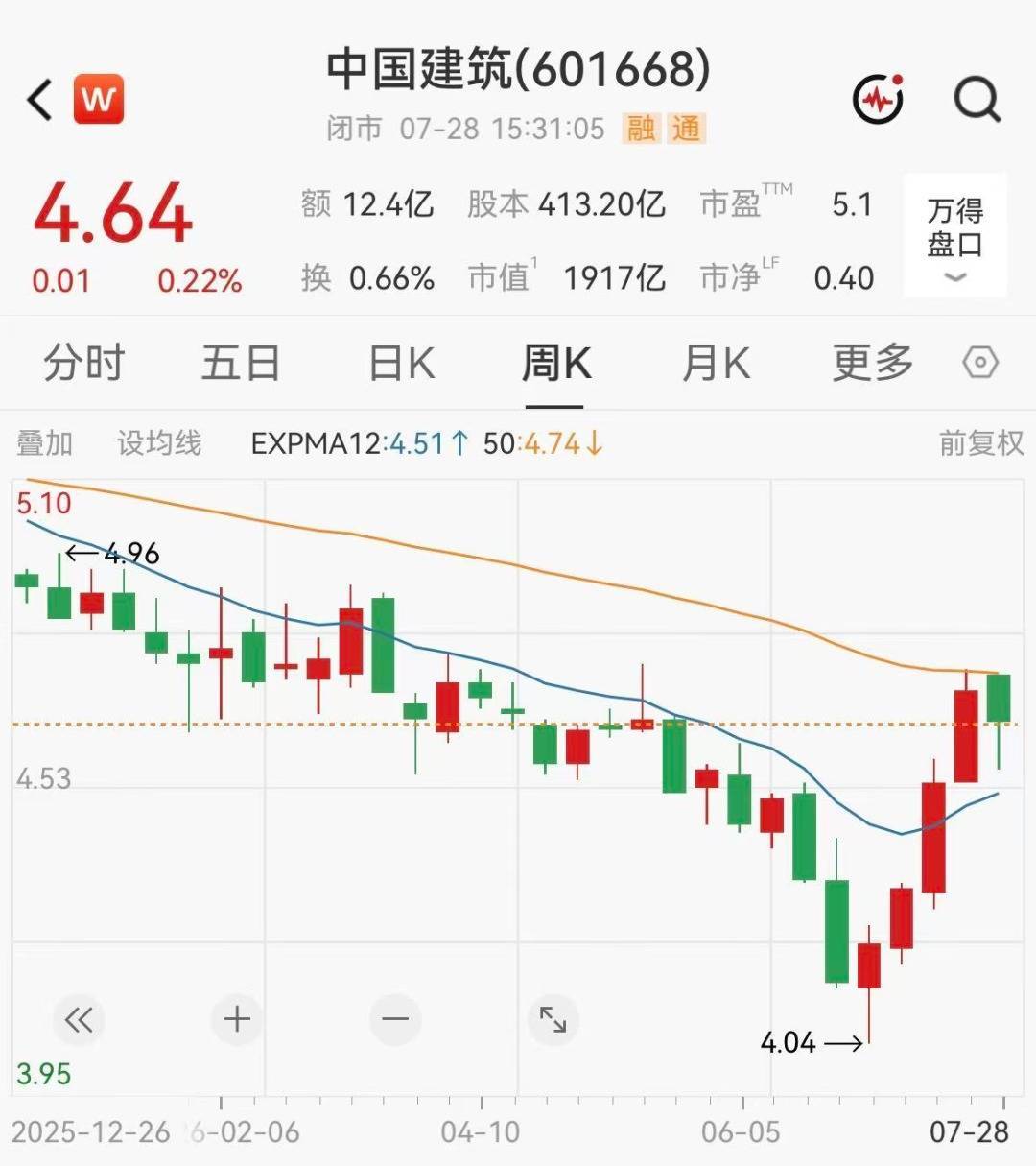This screenshot has width=1036, height=1166.
Task: Switch to the 分时 tab
Action: (84, 364)
